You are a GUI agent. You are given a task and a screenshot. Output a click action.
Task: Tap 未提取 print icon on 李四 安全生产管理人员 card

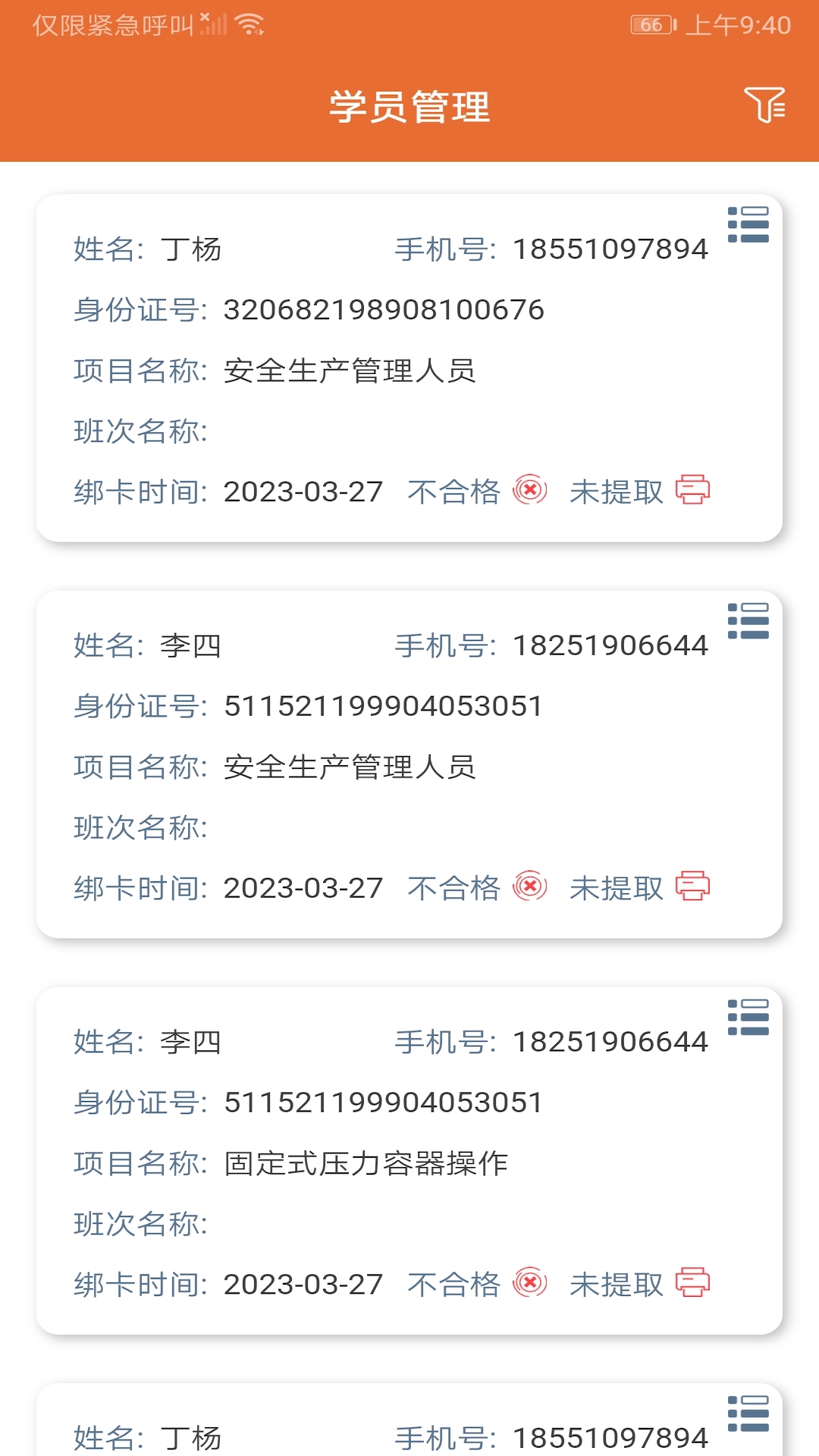click(692, 886)
